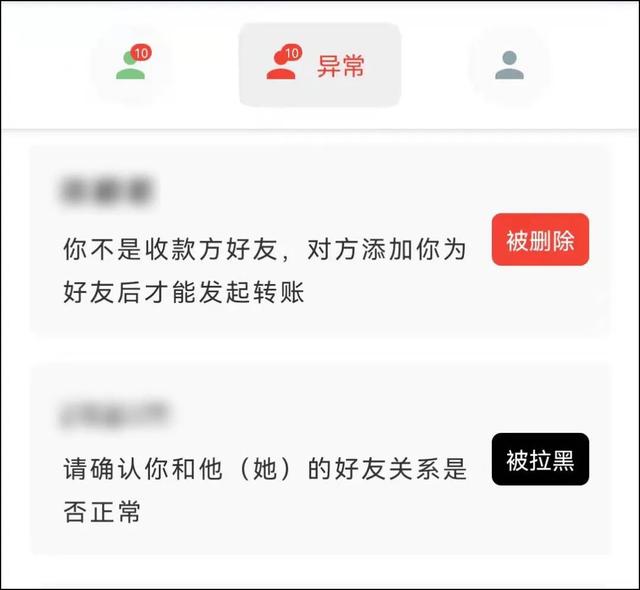
Task: Switch to the grey person tab
Action: pyautogui.click(x=508, y=66)
